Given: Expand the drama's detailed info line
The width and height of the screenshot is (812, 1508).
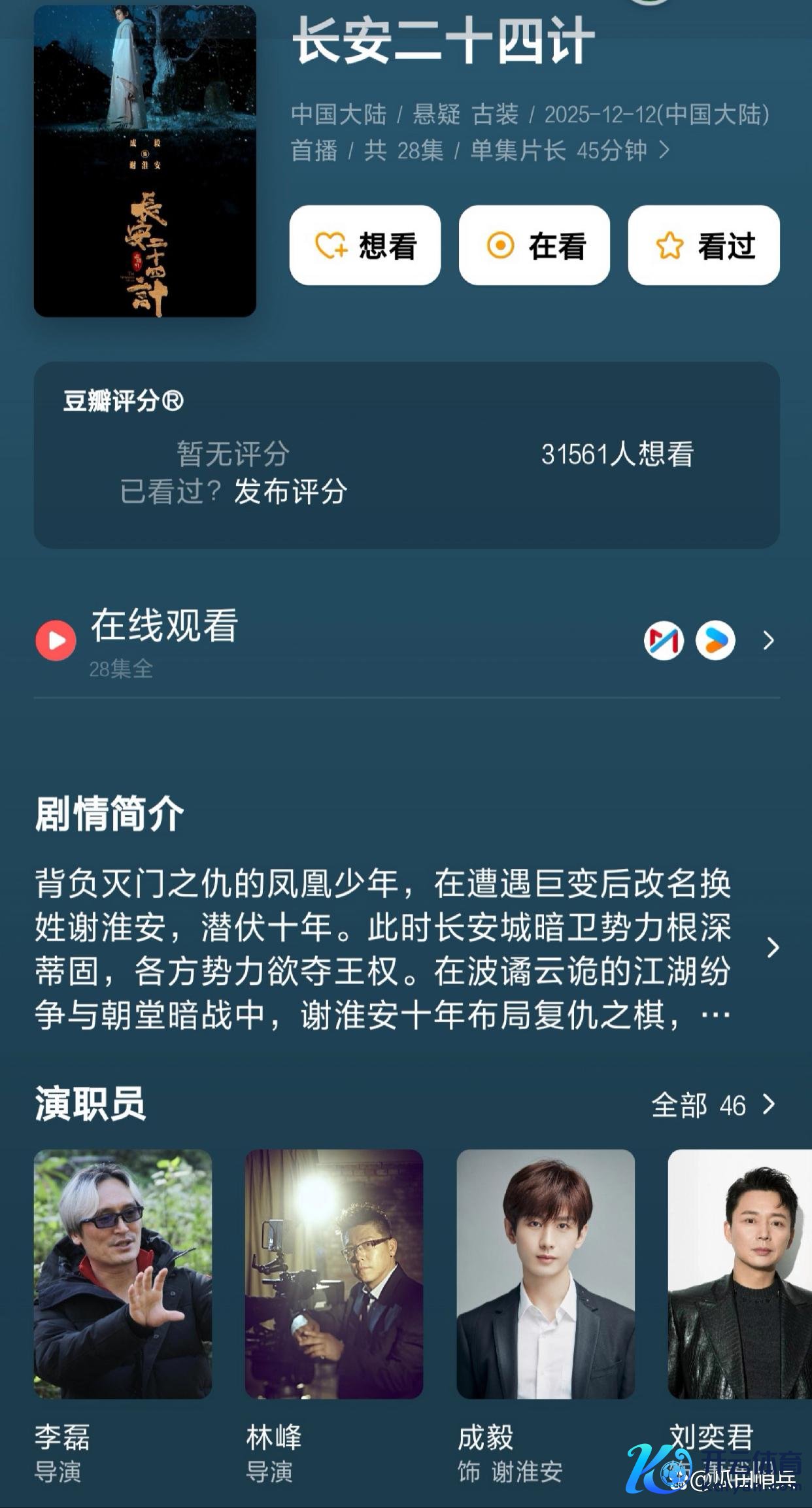Looking at the screenshot, I should pyautogui.click(x=664, y=151).
